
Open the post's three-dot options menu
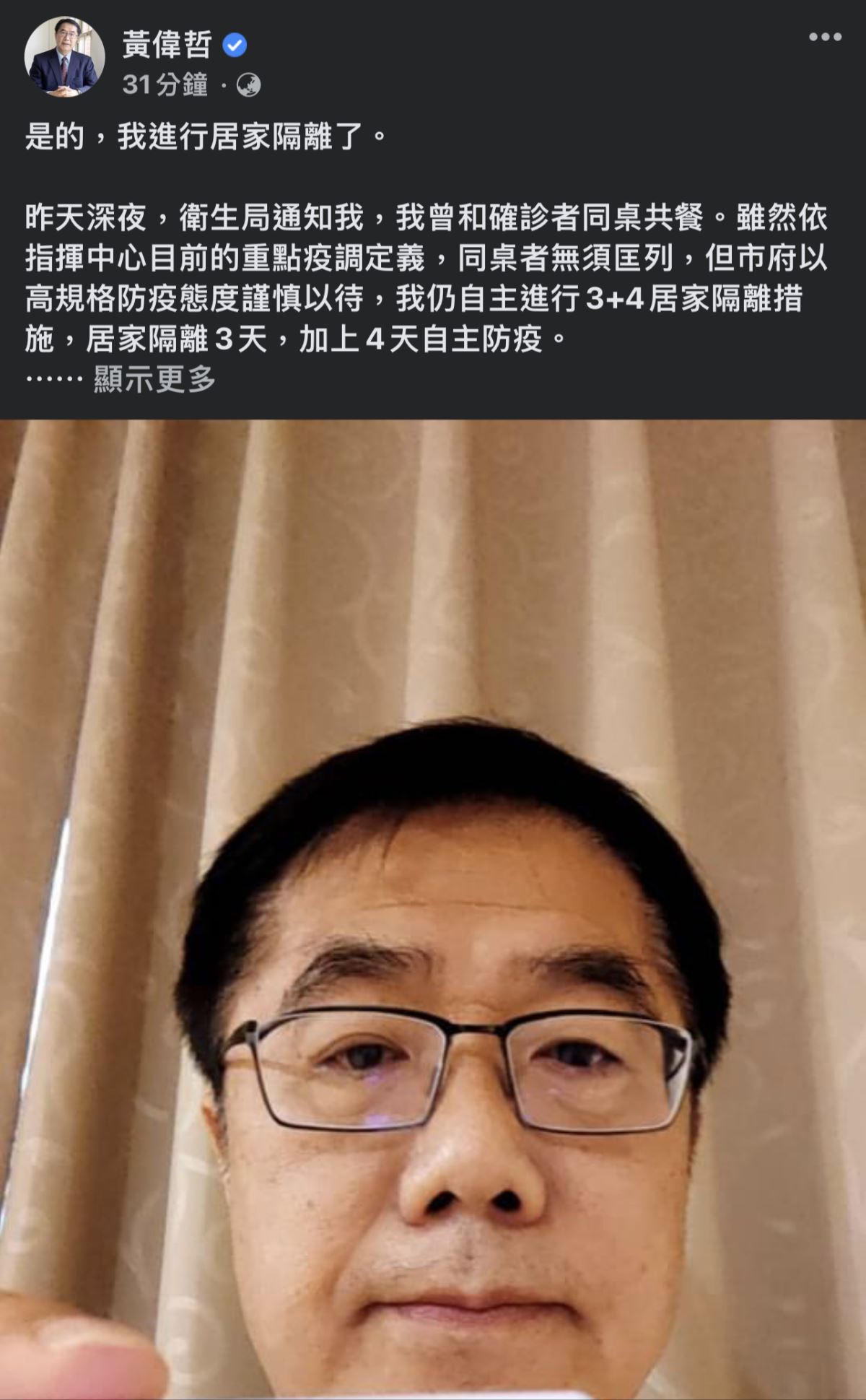[x=825, y=38]
